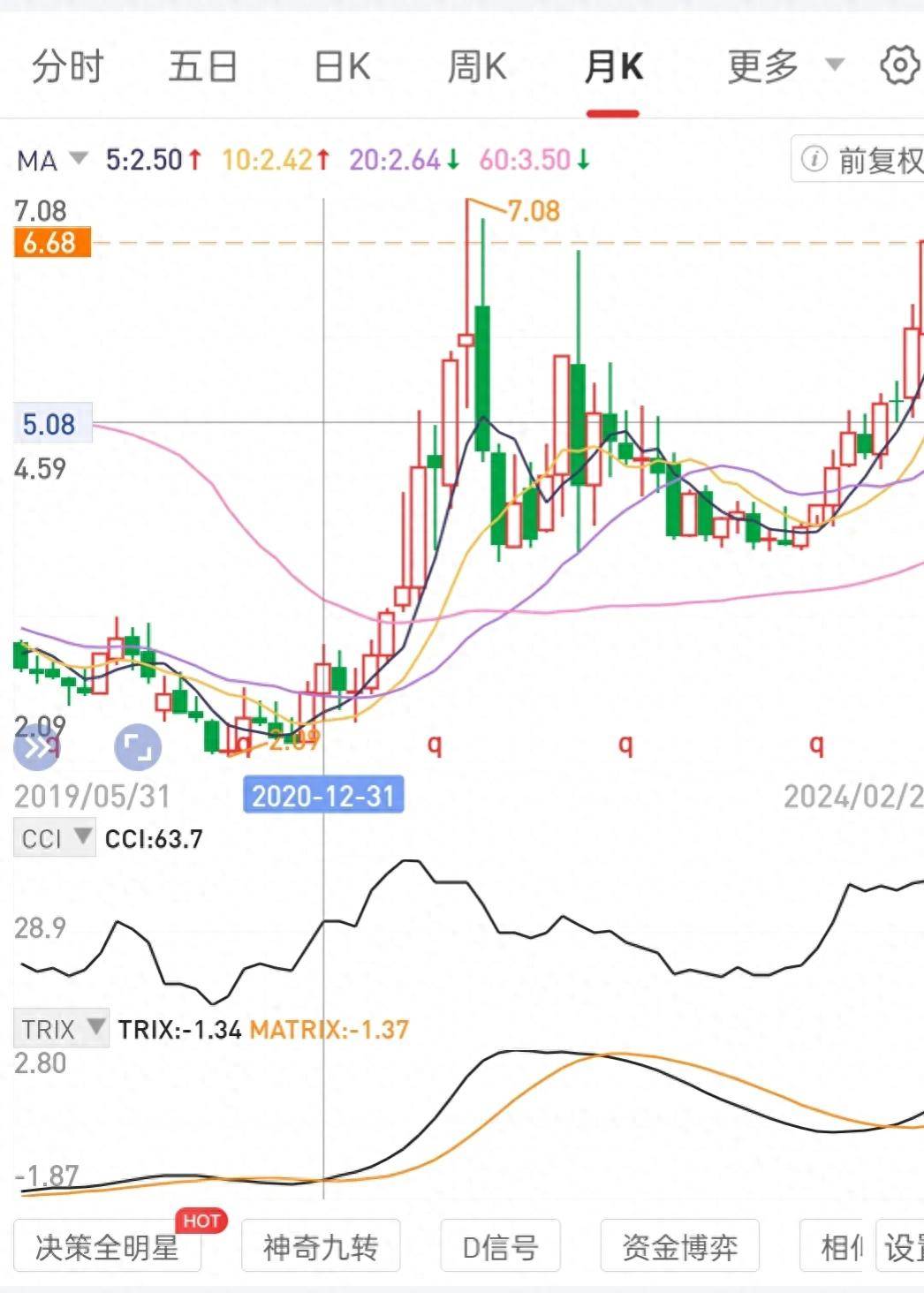924x1293 pixels.
Task: Open 决策全明星 feature
Action: click(107, 1247)
